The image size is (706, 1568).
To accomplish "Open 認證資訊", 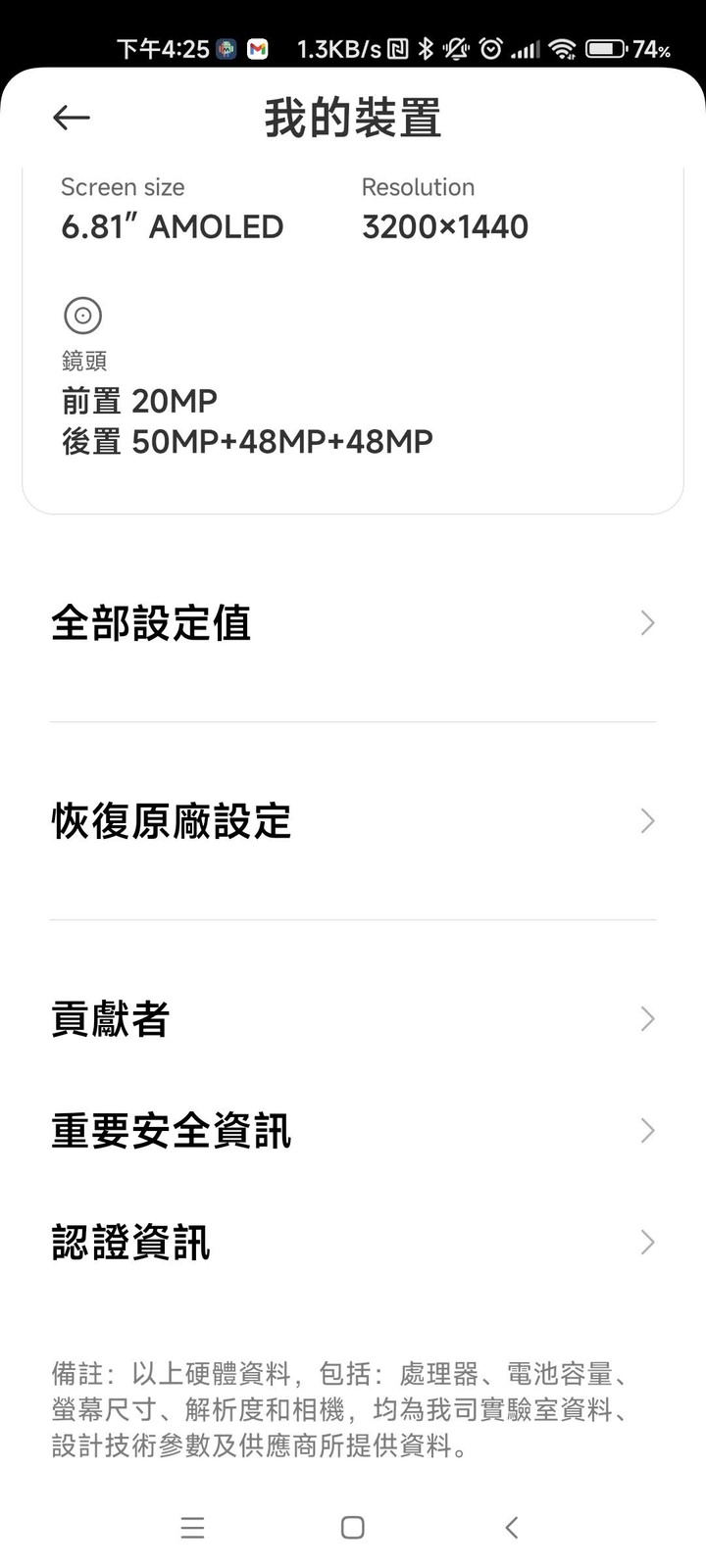I will pos(353,1243).
